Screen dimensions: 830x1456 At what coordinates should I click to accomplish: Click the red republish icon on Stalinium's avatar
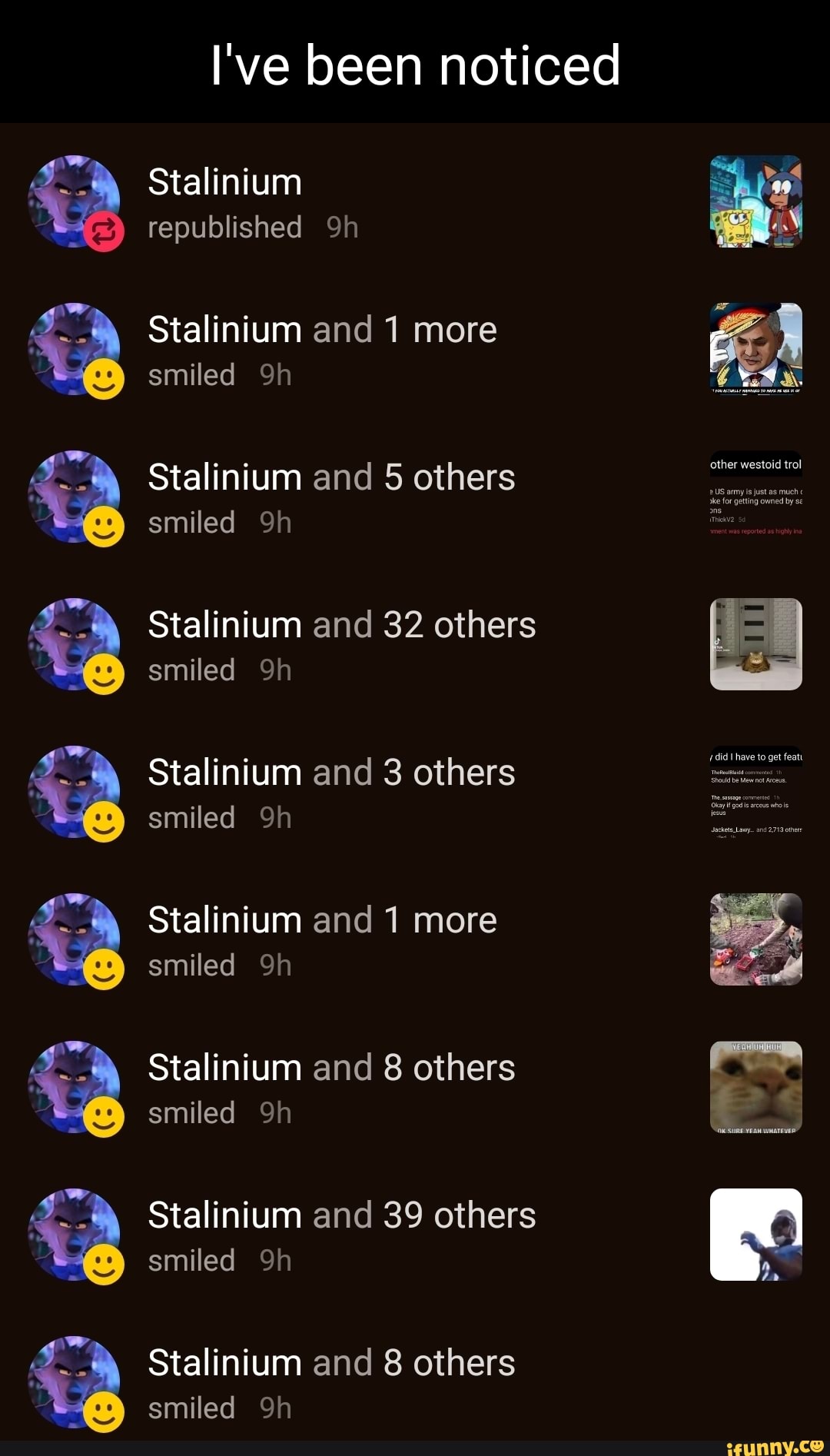(104, 230)
